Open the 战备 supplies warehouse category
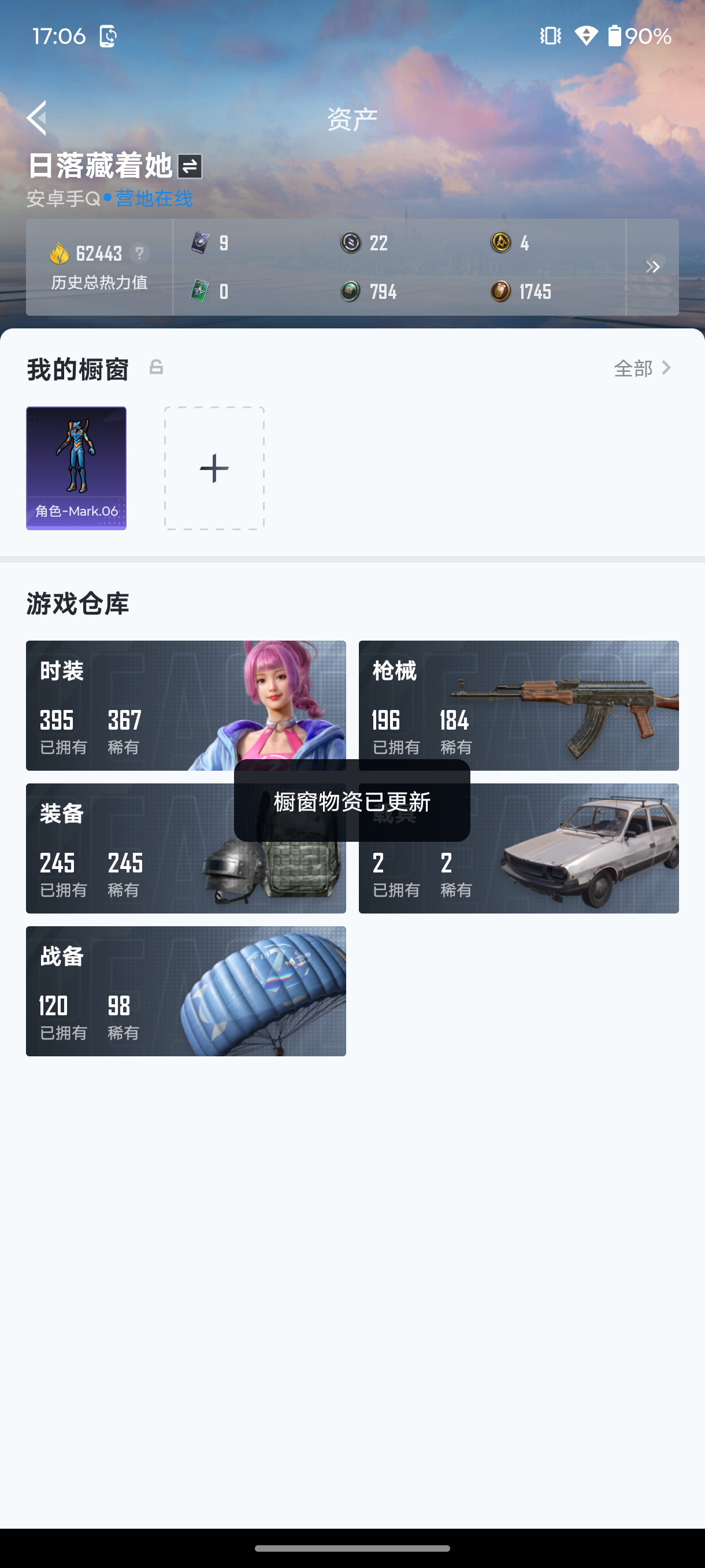 tap(185, 992)
